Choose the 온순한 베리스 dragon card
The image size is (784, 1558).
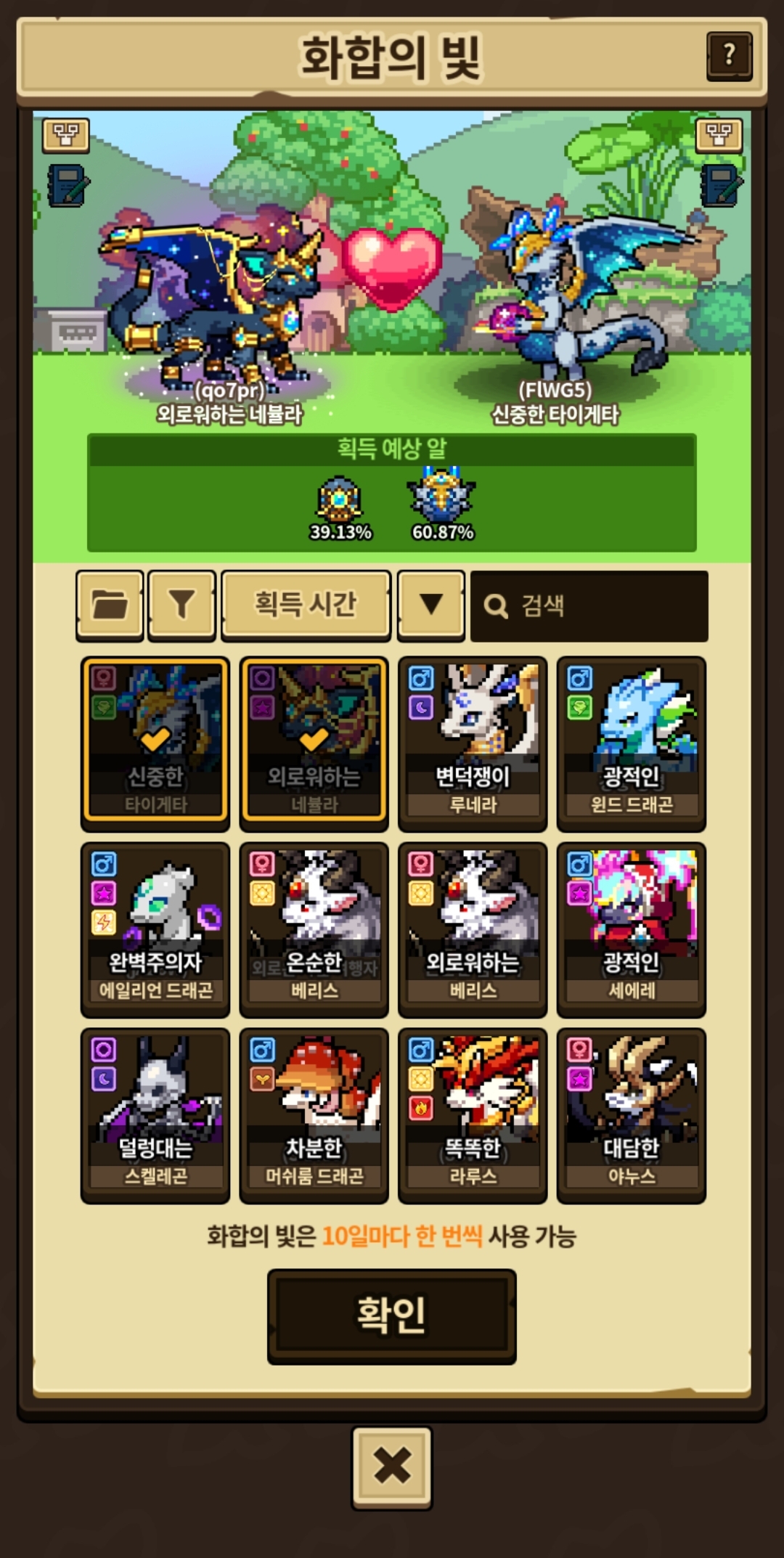[314, 928]
